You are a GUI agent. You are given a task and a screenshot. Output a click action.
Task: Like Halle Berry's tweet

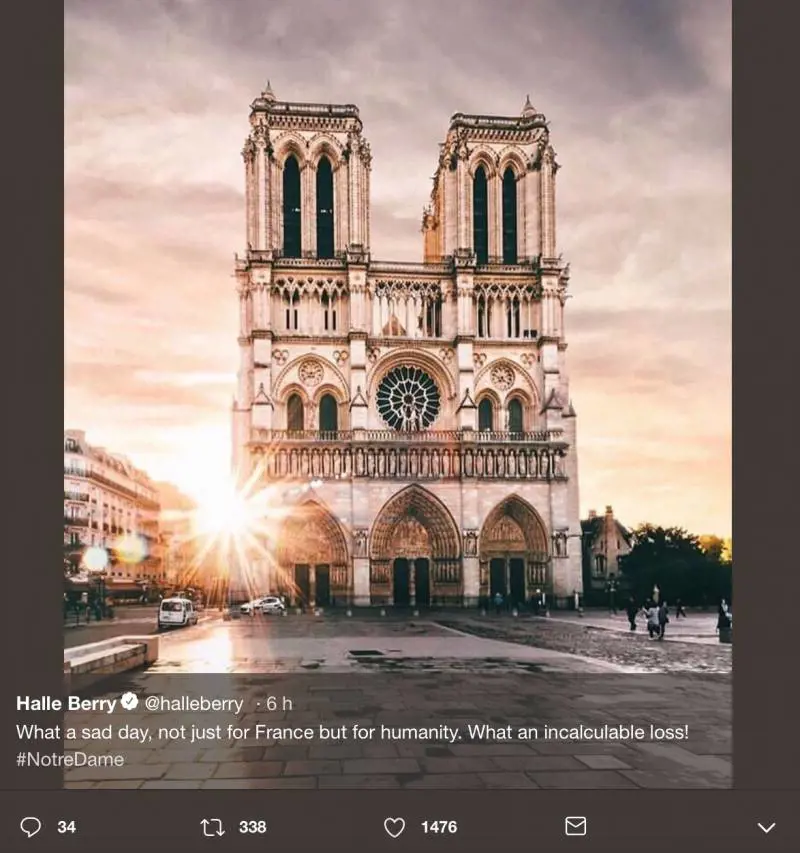395,827
